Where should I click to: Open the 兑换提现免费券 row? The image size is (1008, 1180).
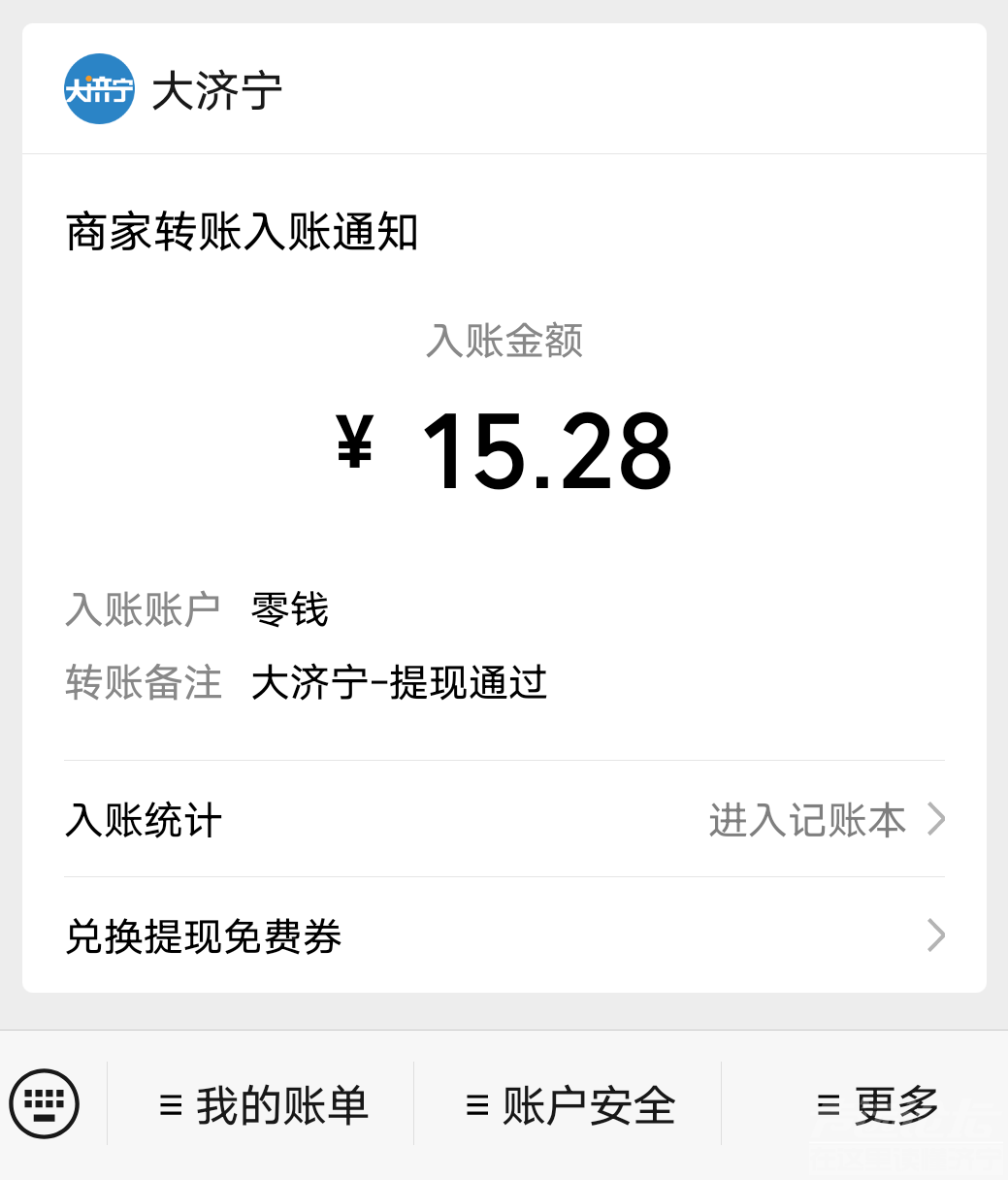[504, 936]
